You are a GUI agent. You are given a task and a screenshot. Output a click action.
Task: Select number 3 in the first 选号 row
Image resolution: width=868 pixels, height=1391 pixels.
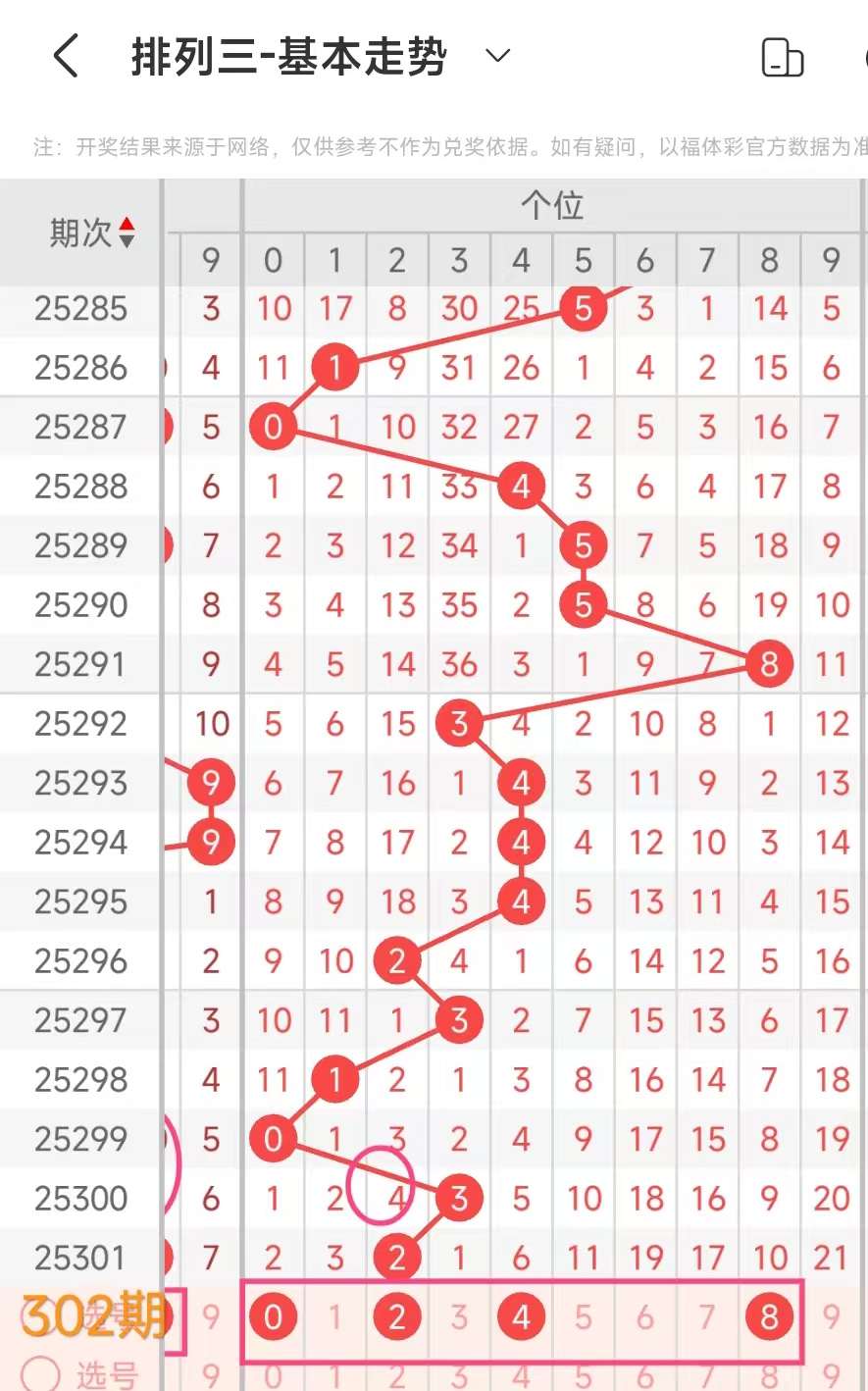[x=459, y=1317]
